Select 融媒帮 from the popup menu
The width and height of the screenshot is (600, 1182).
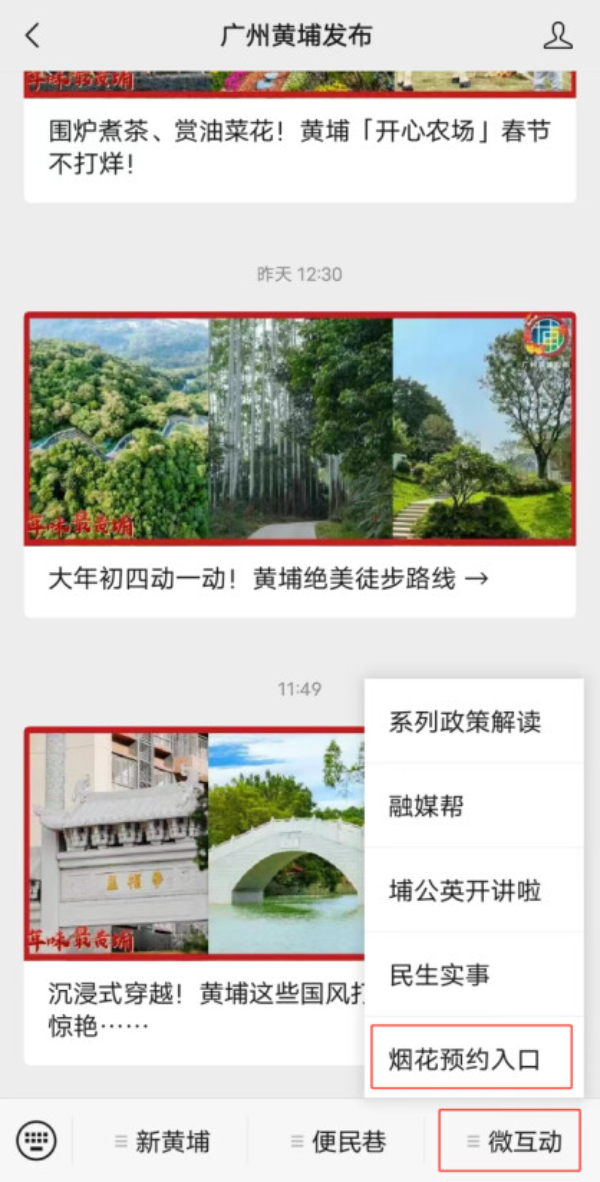473,806
